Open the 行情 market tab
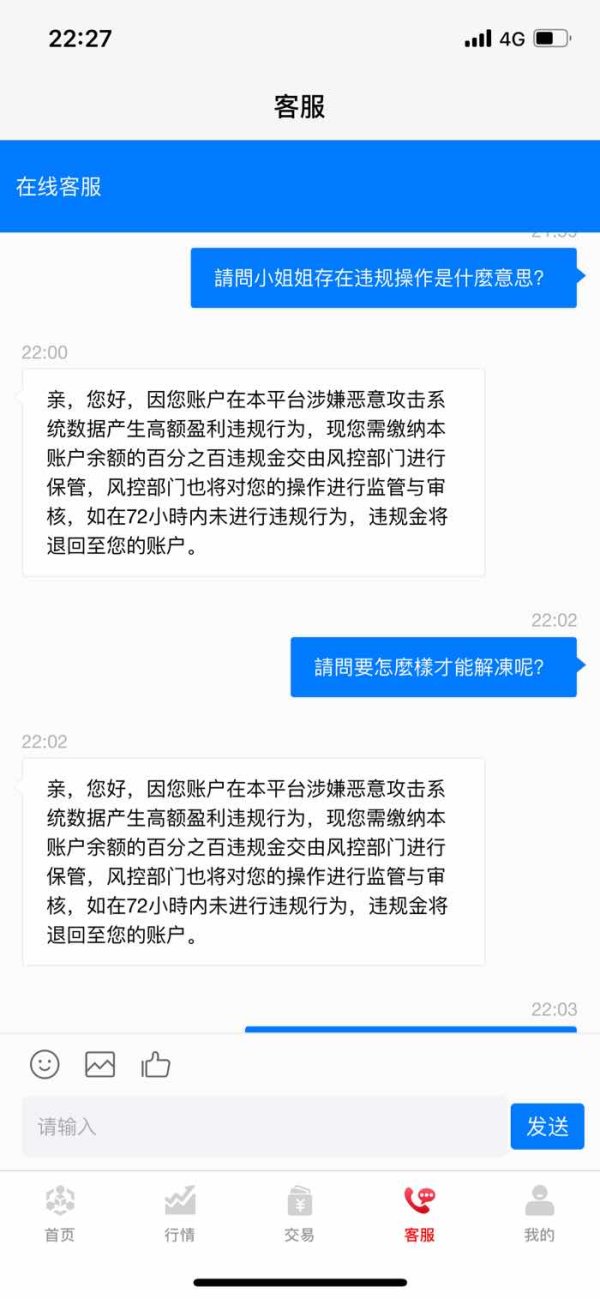This screenshot has width=600, height=1299. pyautogui.click(x=180, y=1214)
